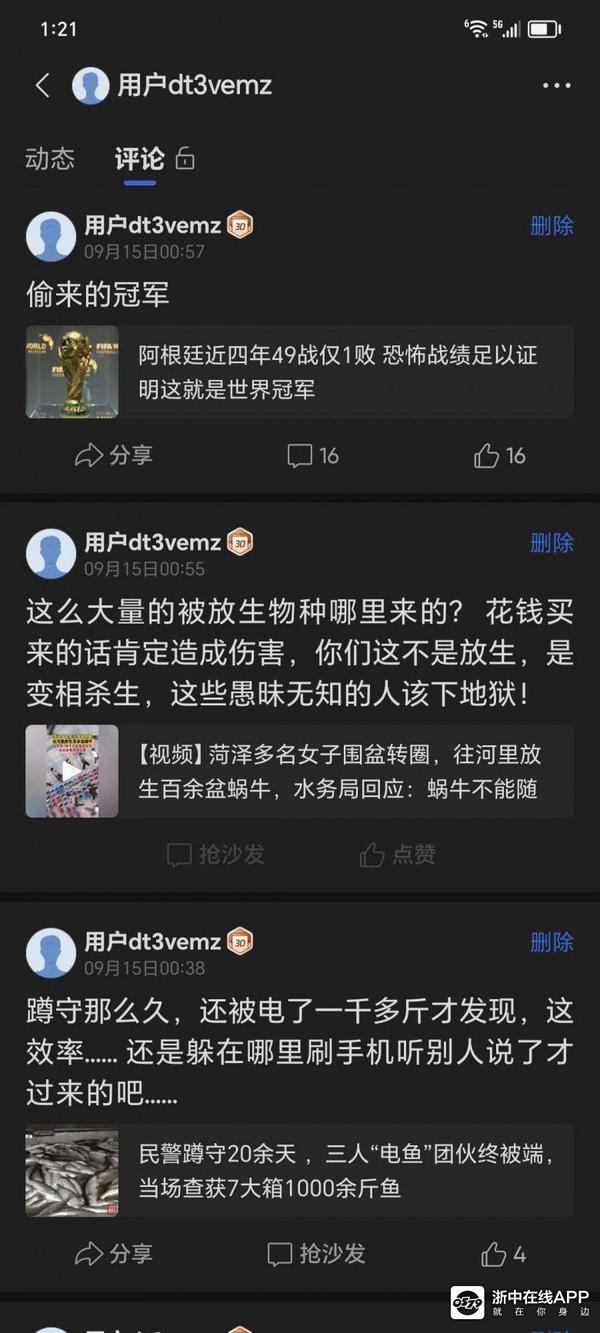Screen dimensions: 600x1333
Task: Tap 点赞 on the 放生 comment
Action: click(x=398, y=854)
